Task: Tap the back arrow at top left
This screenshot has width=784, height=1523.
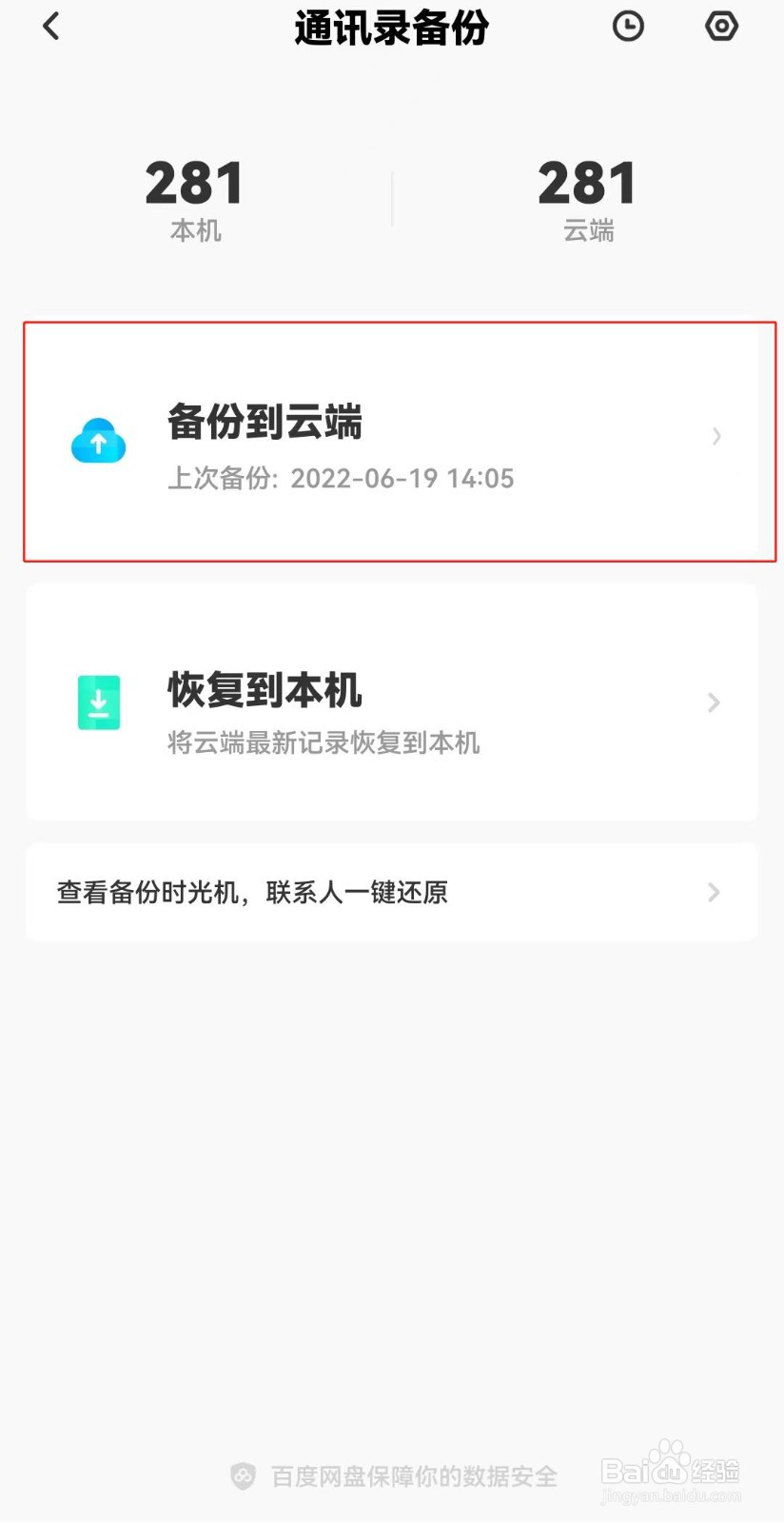Action: [50, 27]
